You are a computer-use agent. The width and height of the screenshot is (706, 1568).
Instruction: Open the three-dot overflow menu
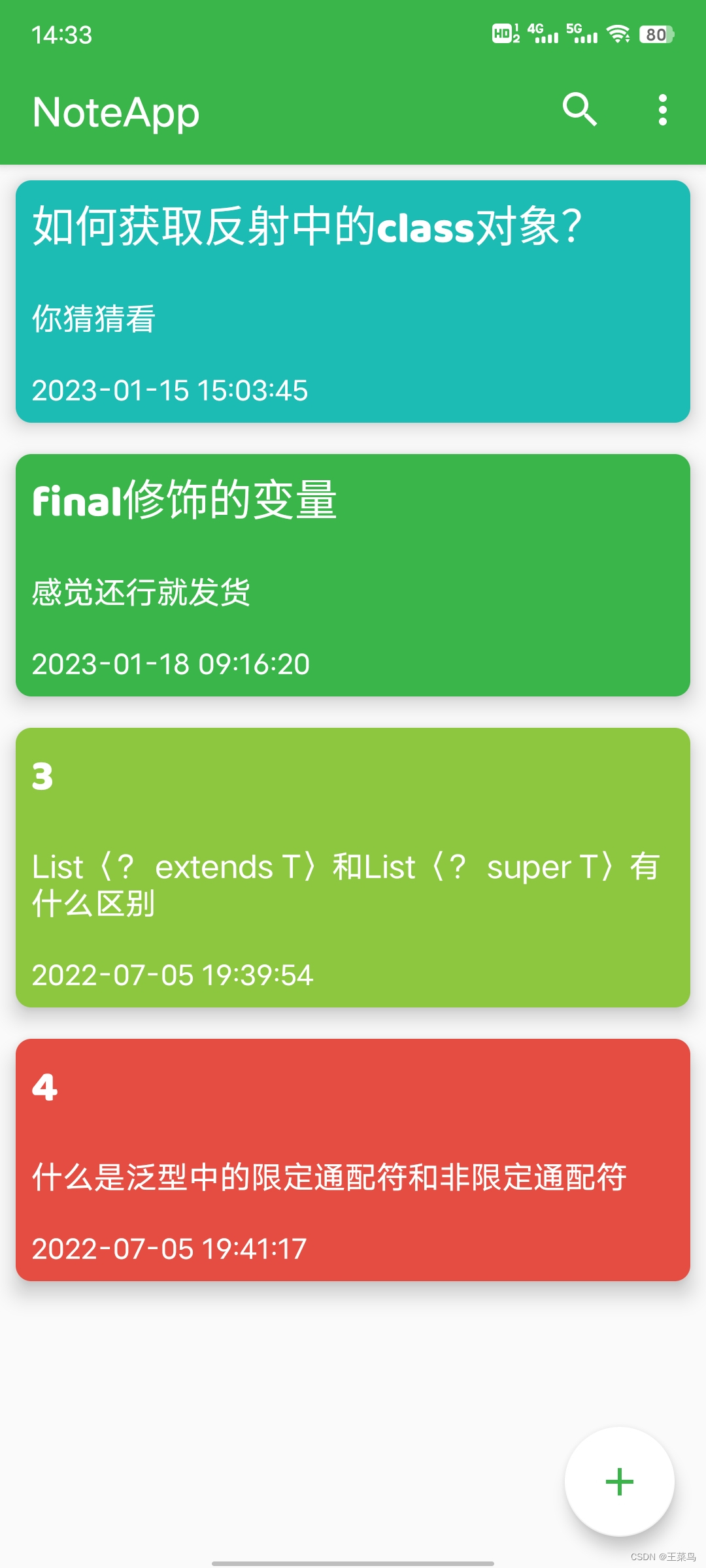(x=662, y=110)
